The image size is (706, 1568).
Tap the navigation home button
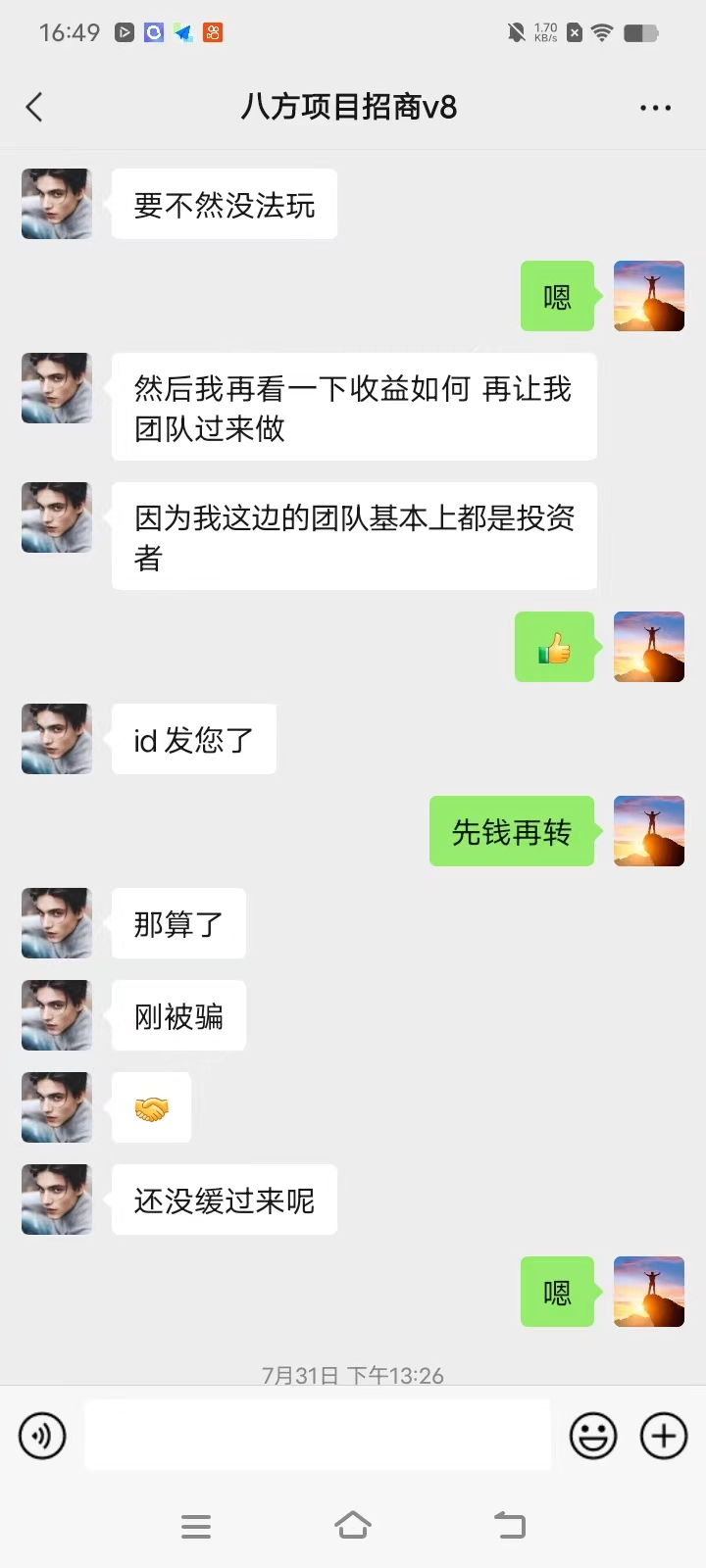[353, 1525]
